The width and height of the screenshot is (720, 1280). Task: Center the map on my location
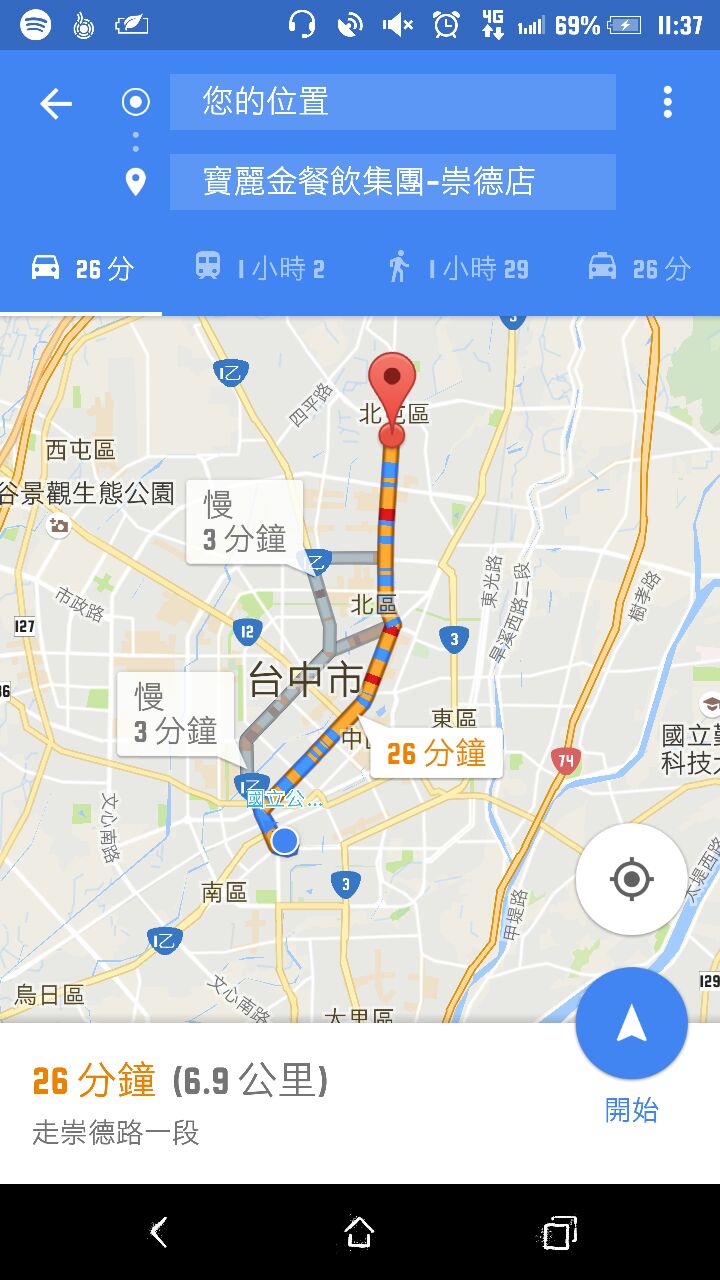pos(631,879)
